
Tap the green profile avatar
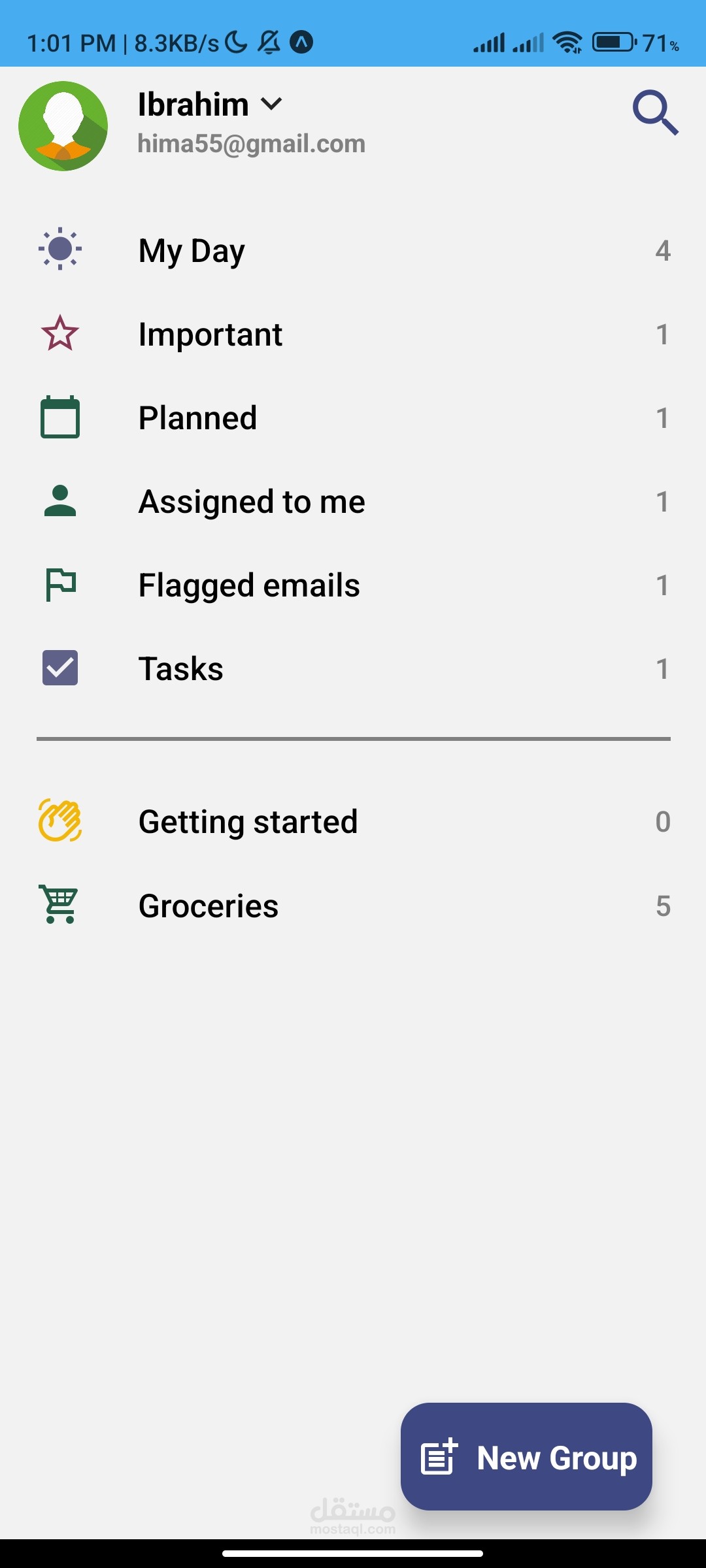63,126
